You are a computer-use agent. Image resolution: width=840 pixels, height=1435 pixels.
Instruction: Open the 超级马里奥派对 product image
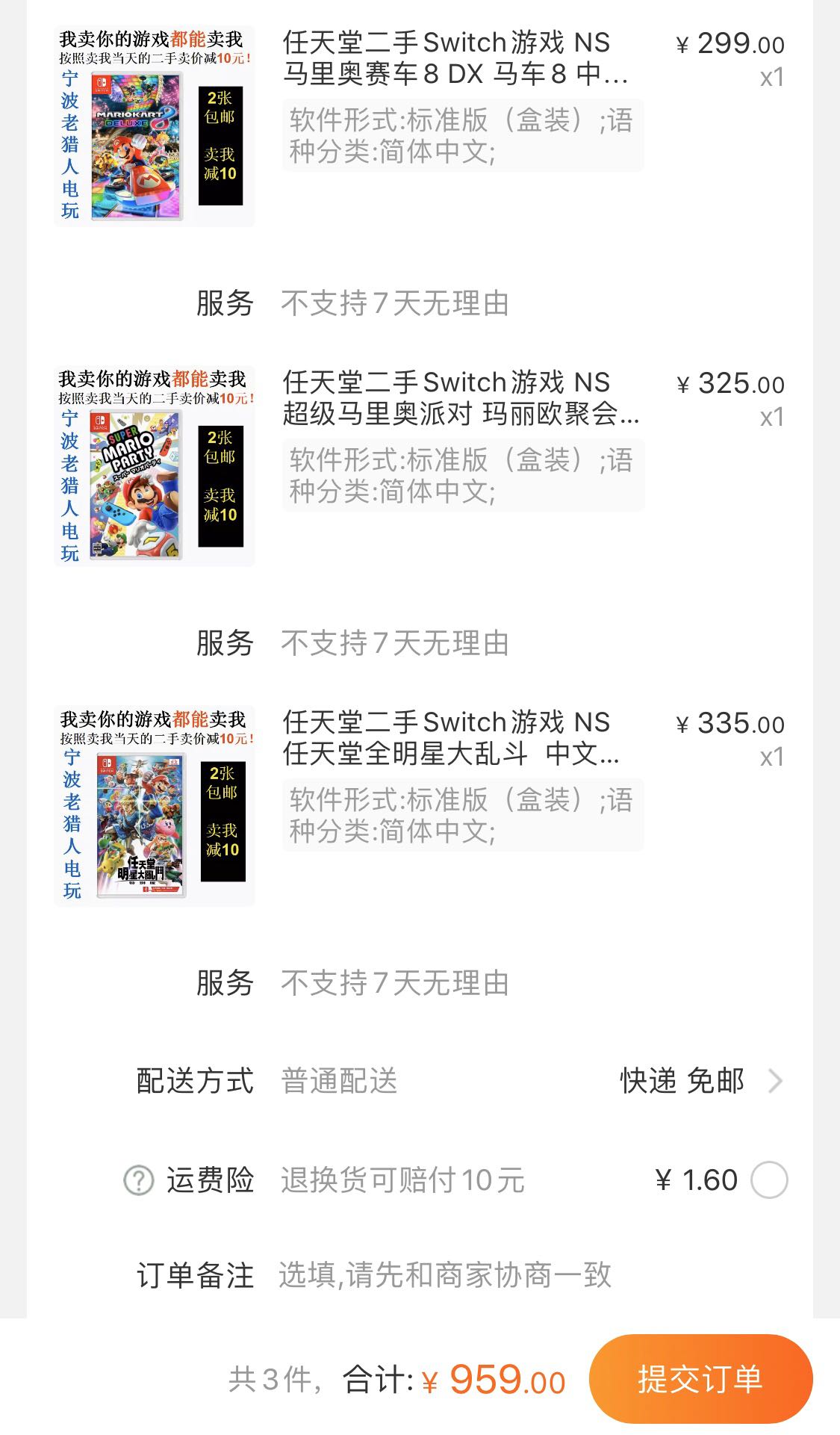click(x=154, y=465)
